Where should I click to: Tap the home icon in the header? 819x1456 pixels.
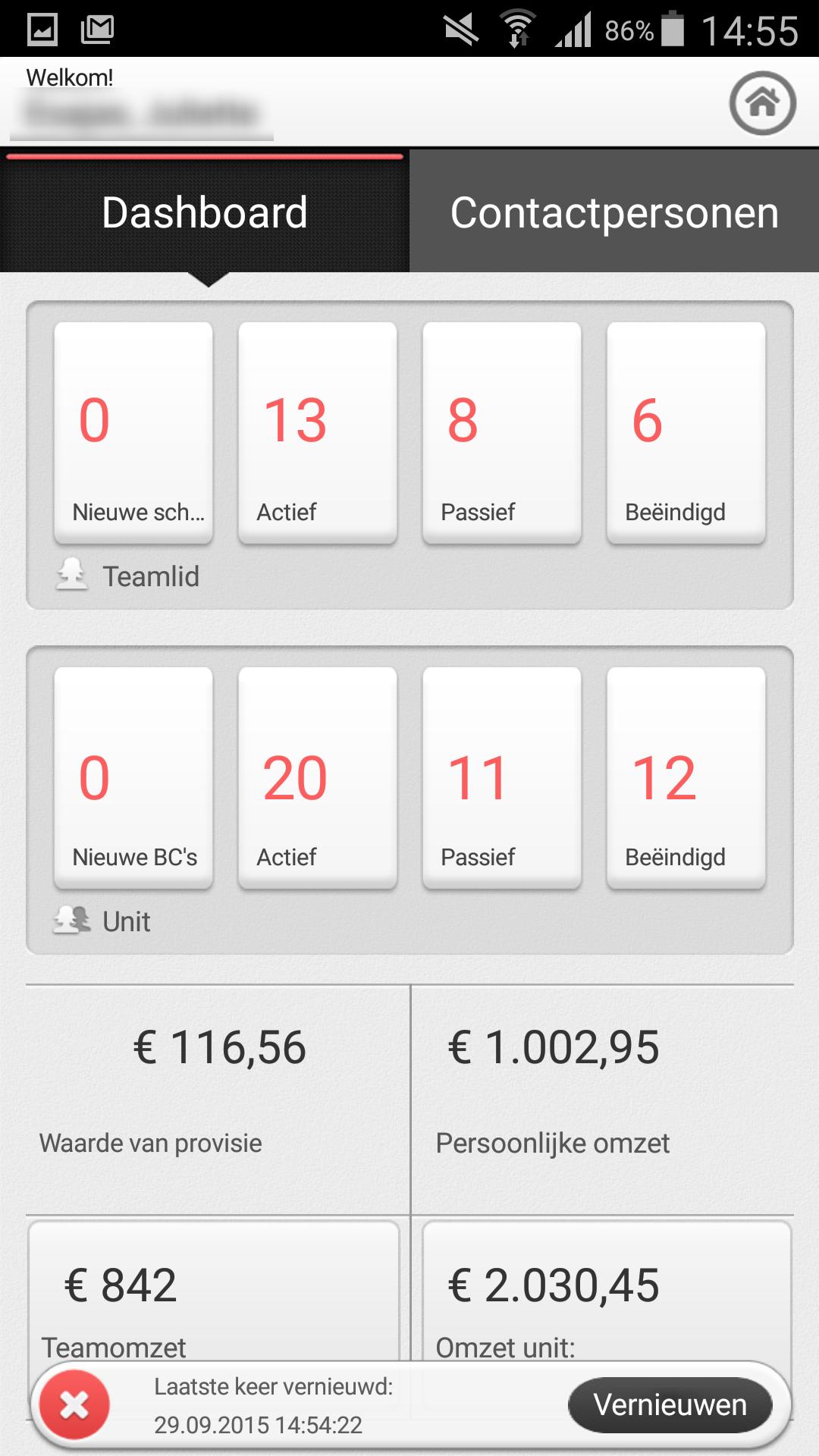tap(762, 103)
